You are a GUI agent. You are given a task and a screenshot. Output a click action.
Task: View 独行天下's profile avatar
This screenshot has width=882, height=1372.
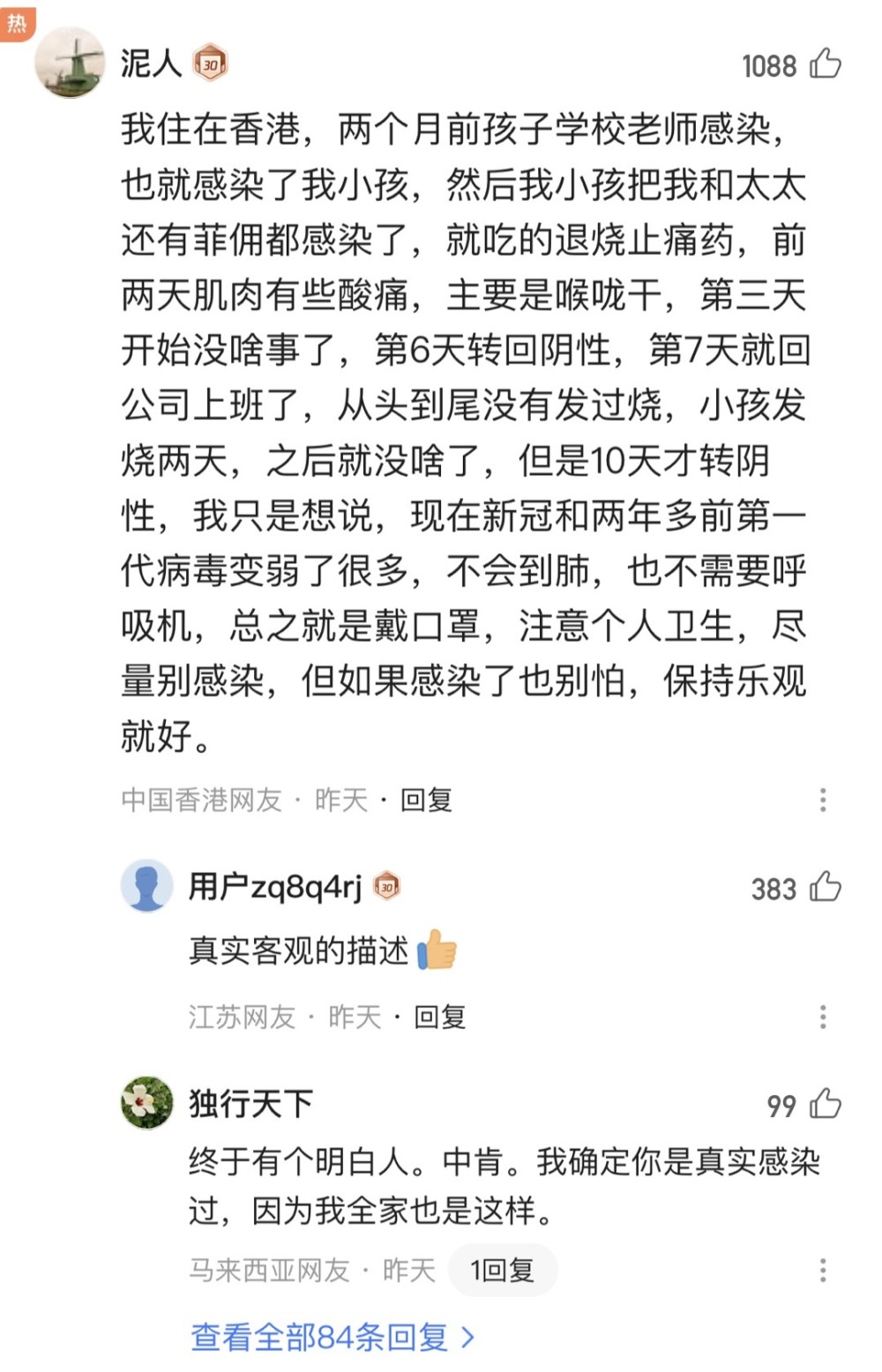point(146,1102)
